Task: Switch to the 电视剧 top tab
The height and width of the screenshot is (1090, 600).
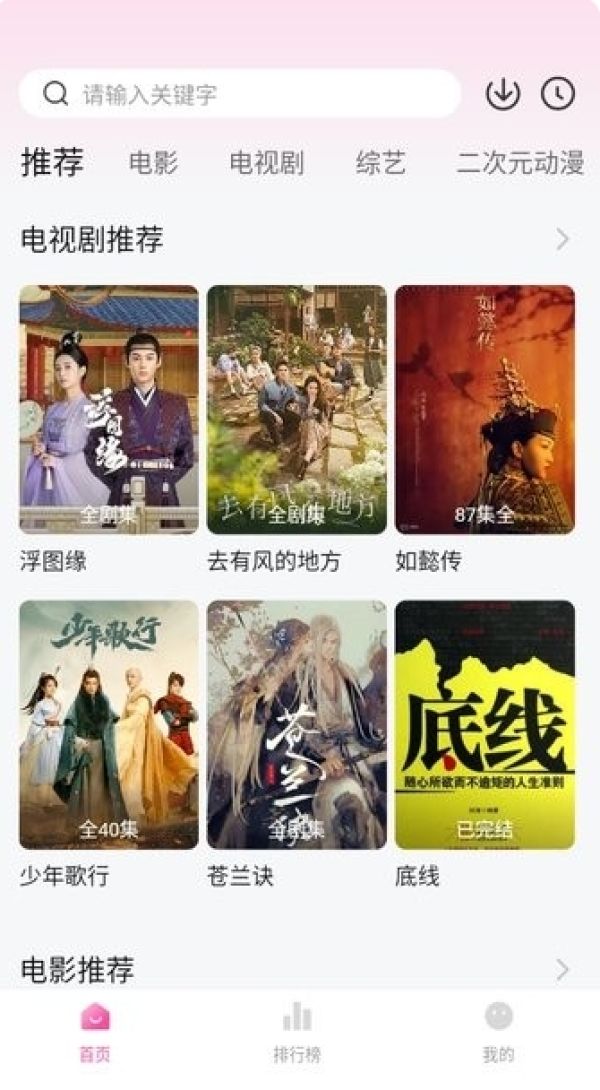Action: click(266, 163)
